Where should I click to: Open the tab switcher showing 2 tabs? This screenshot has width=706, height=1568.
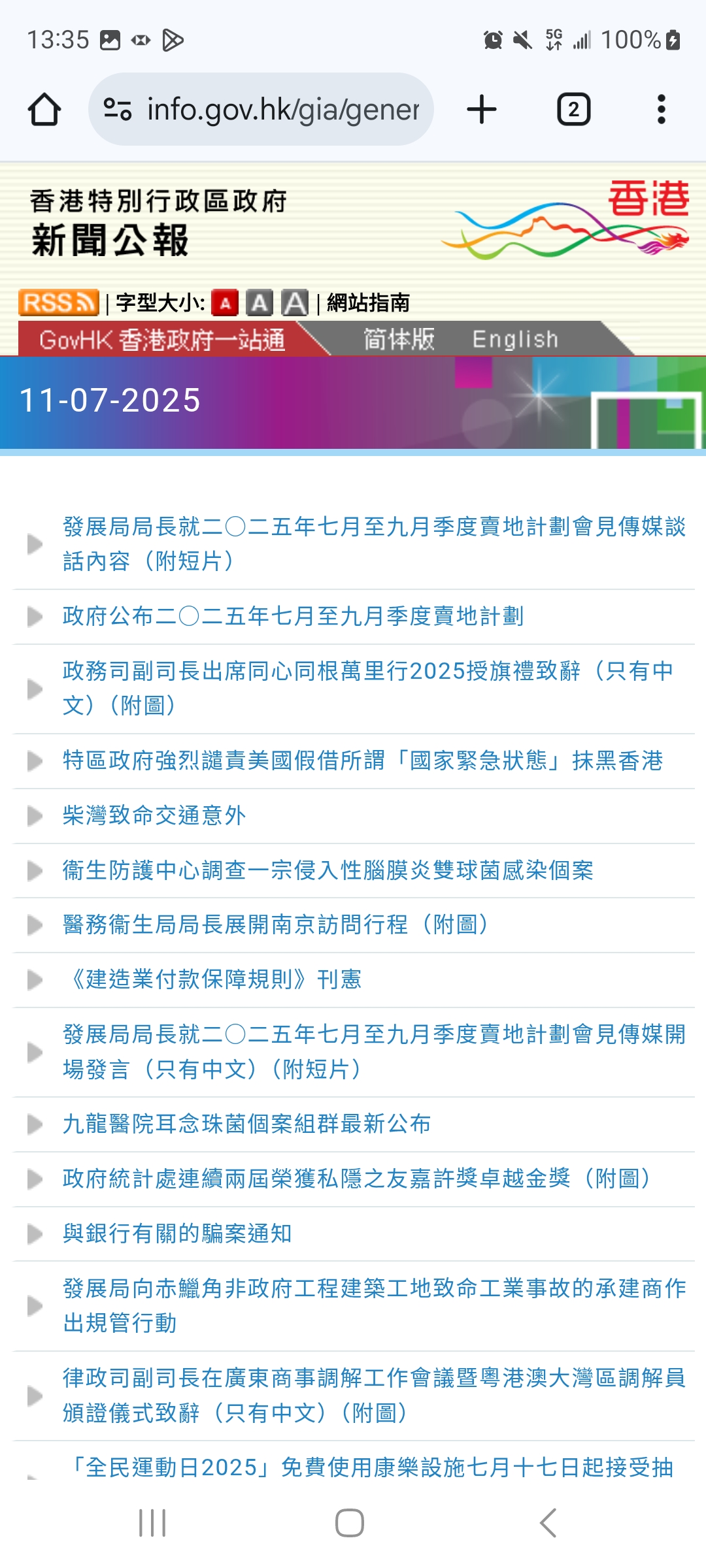[573, 109]
